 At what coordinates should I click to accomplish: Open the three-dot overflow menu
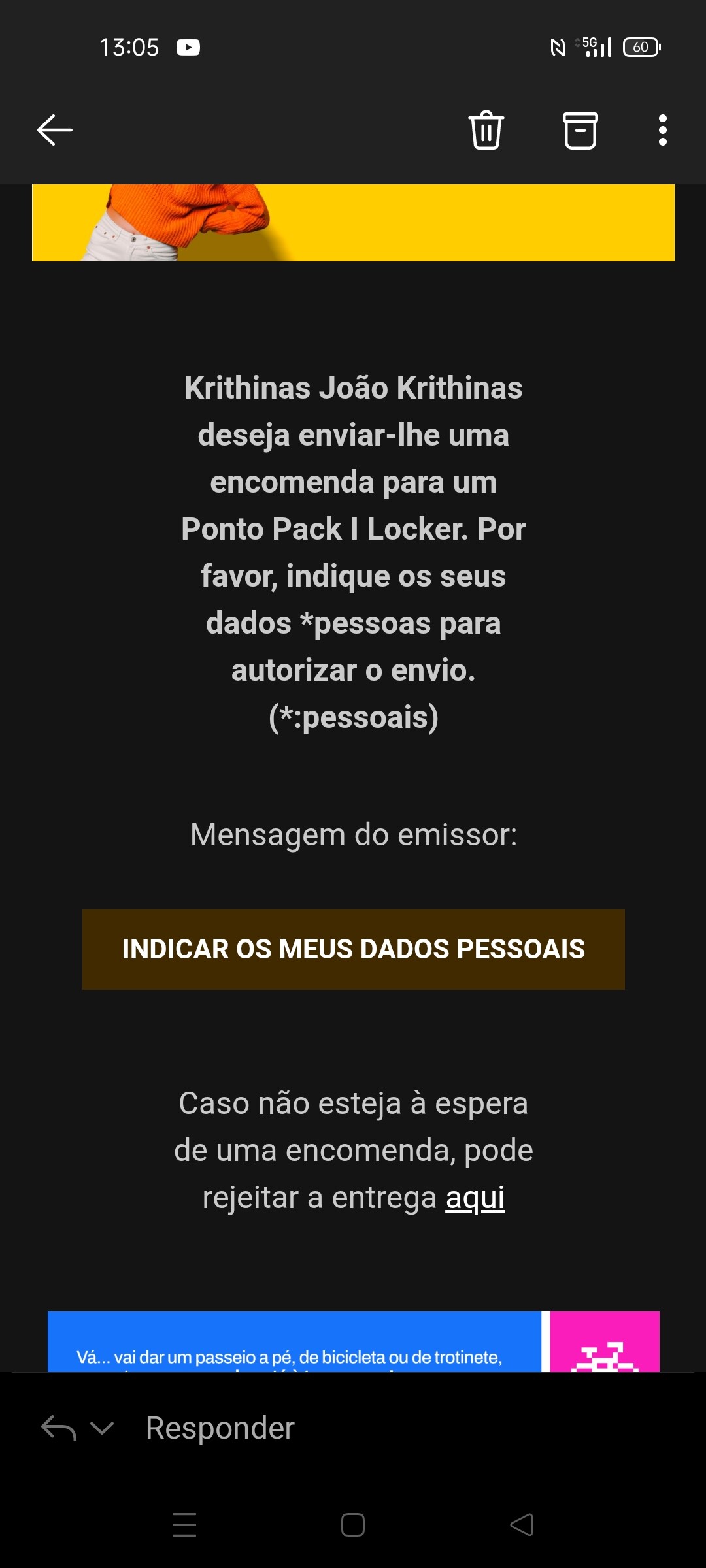tap(663, 130)
